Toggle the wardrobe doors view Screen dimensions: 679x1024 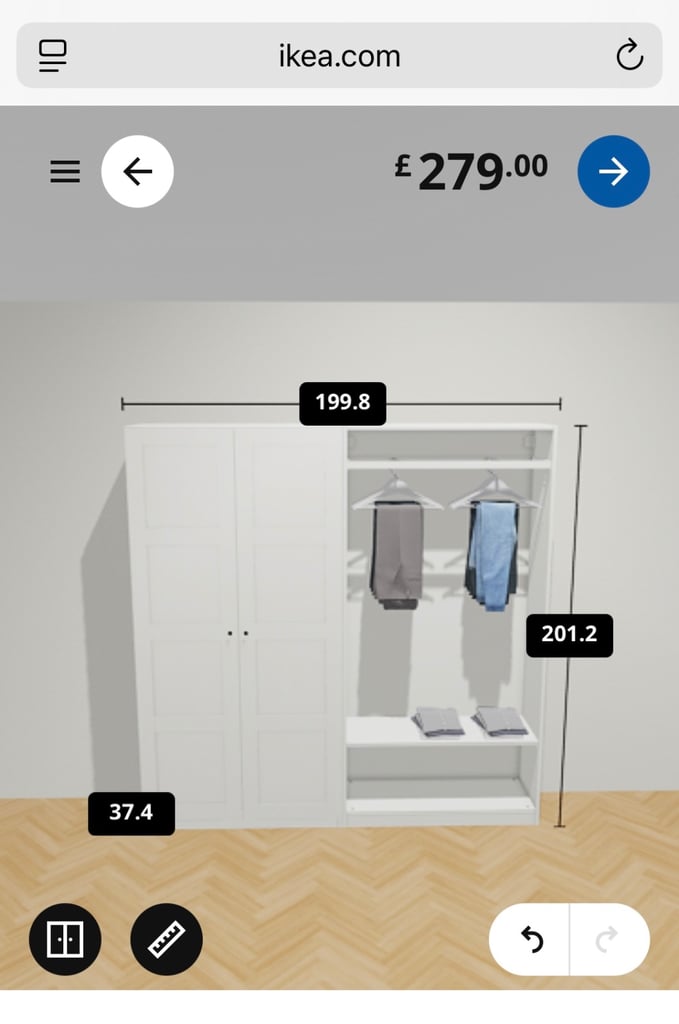(65, 939)
